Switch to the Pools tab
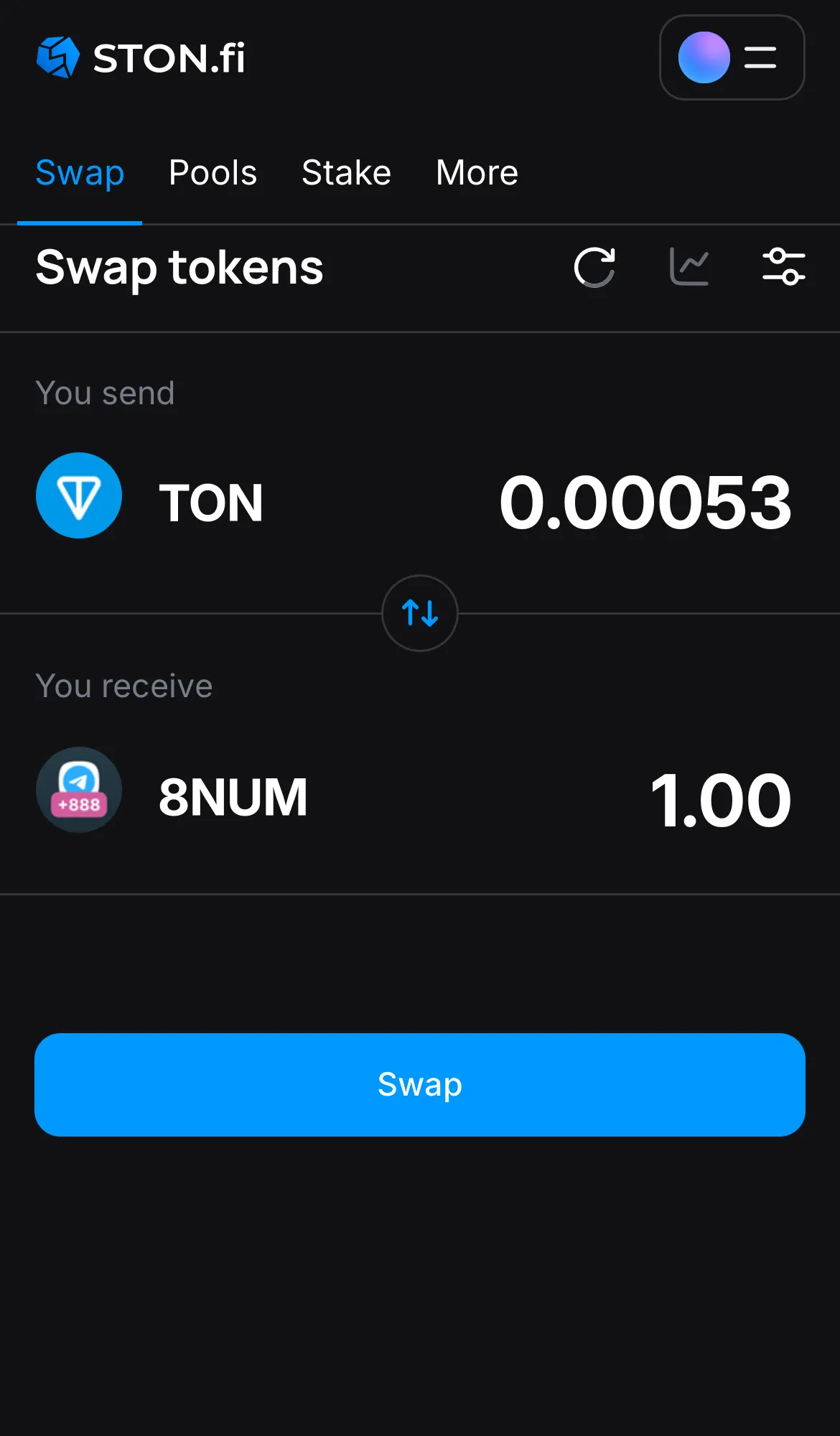This screenshot has height=1436, width=840. (x=213, y=172)
